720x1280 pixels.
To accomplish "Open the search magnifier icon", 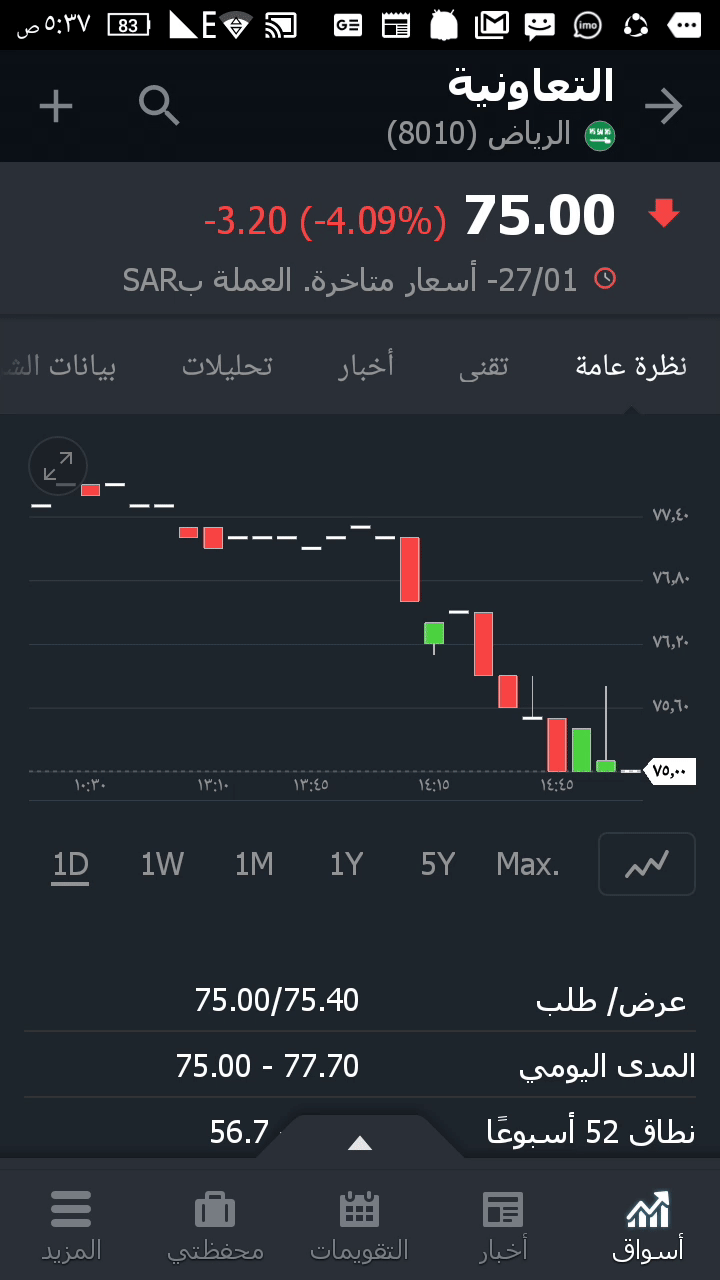I will (159, 106).
